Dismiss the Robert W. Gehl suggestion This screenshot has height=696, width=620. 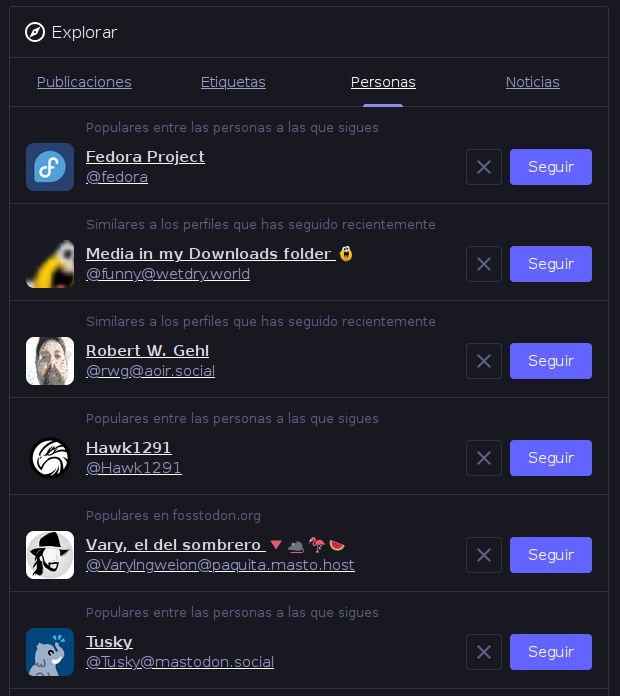[x=484, y=361]
